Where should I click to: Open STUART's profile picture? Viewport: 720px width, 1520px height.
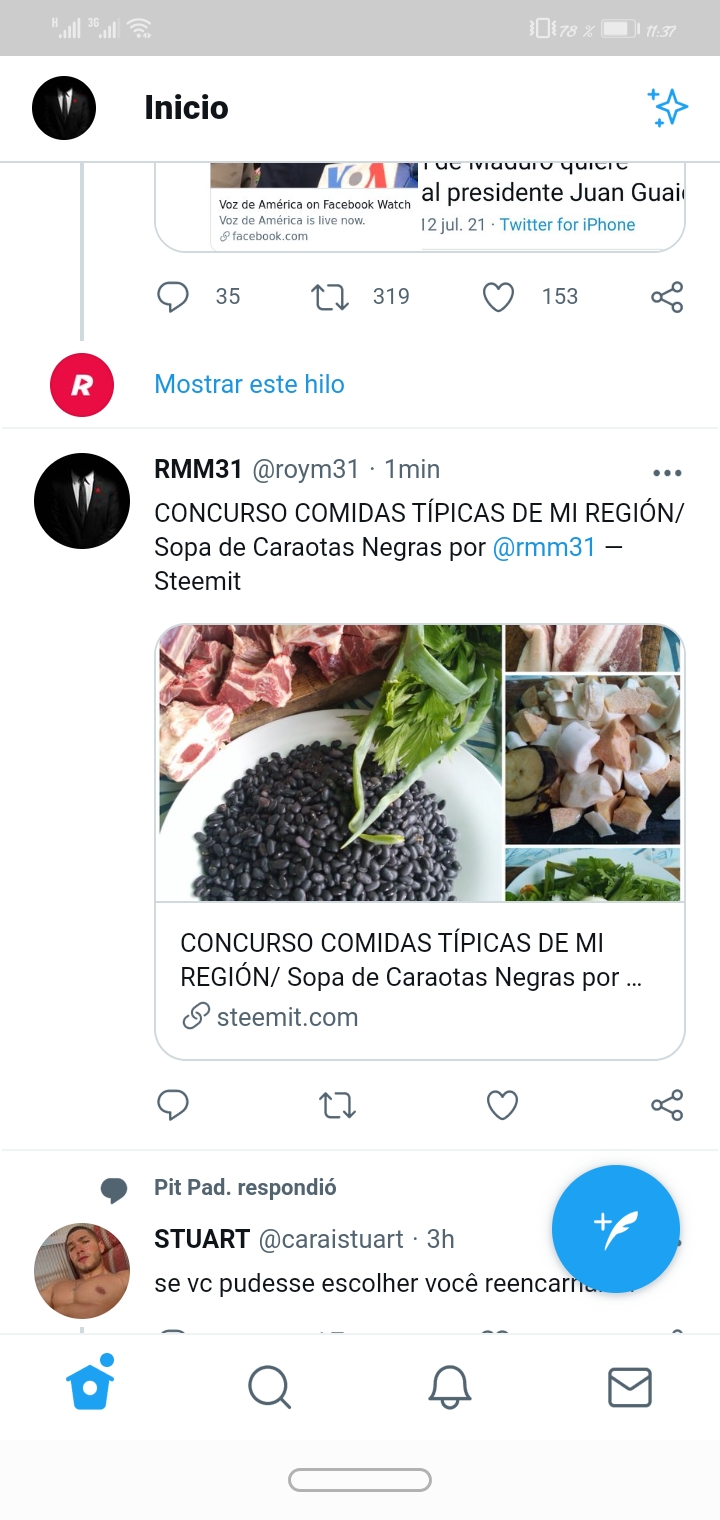pyautogui.click(x=82, y=1271)
